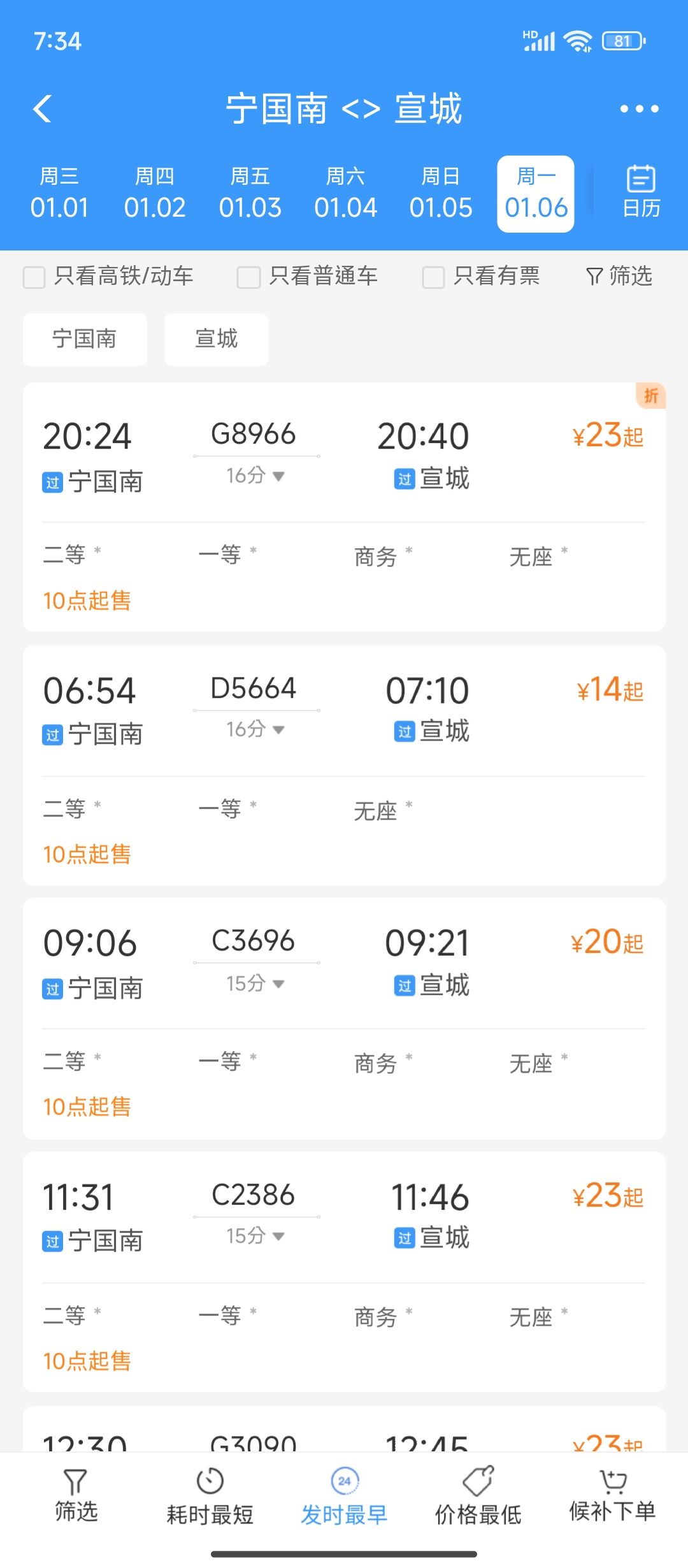The height and width of the screenshot is (1568, 688).
Task: Open the three-dot overflow menu
Action: point(640,109)
